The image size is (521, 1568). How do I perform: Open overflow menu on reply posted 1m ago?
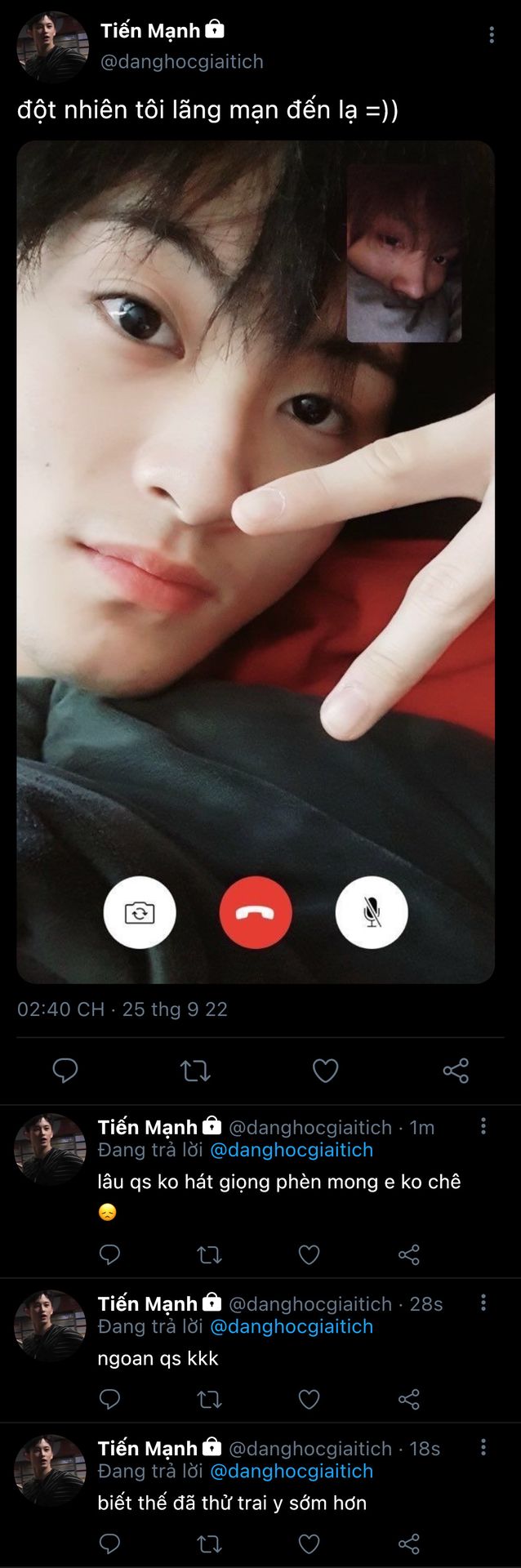coord(483,1126)
